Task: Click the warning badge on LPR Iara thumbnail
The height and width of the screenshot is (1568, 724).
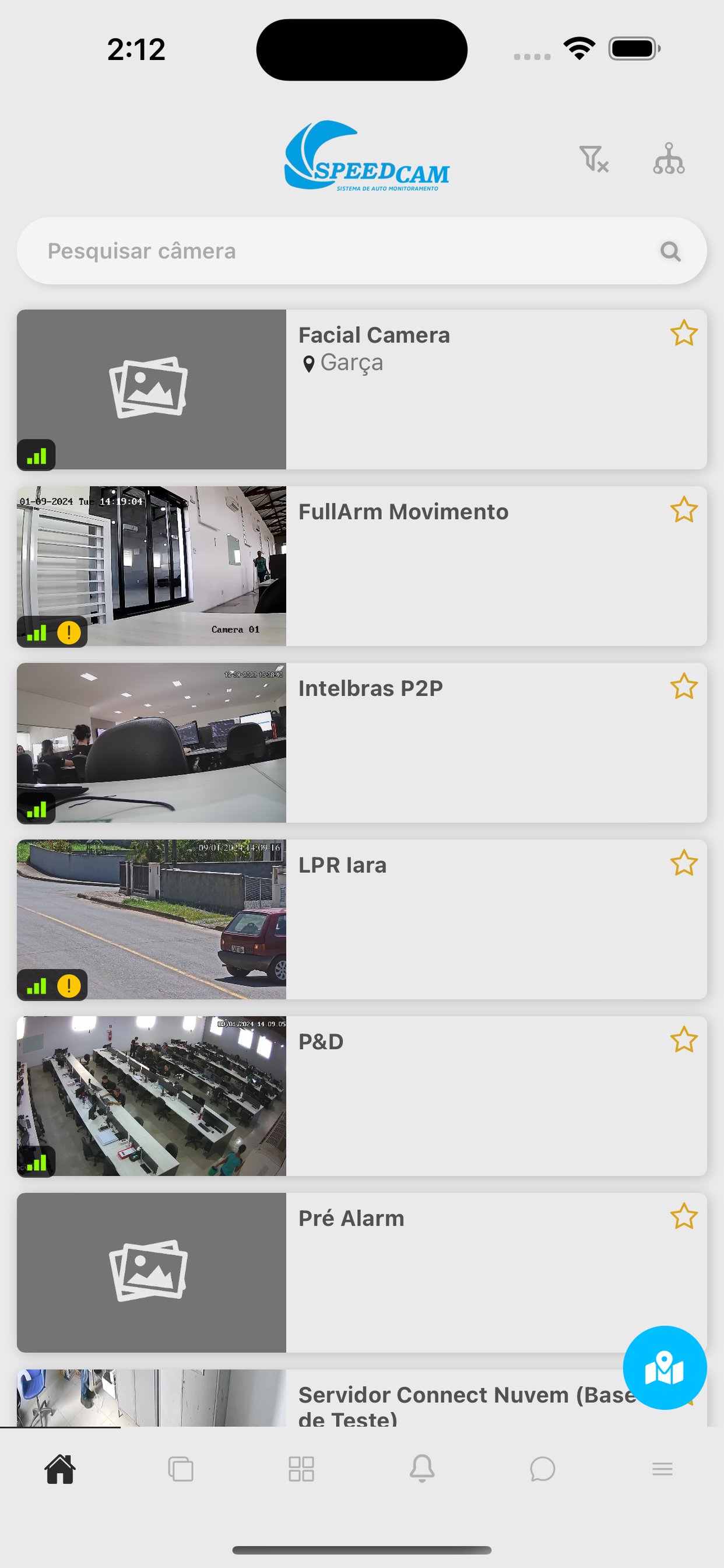Action: click(68, 984)
